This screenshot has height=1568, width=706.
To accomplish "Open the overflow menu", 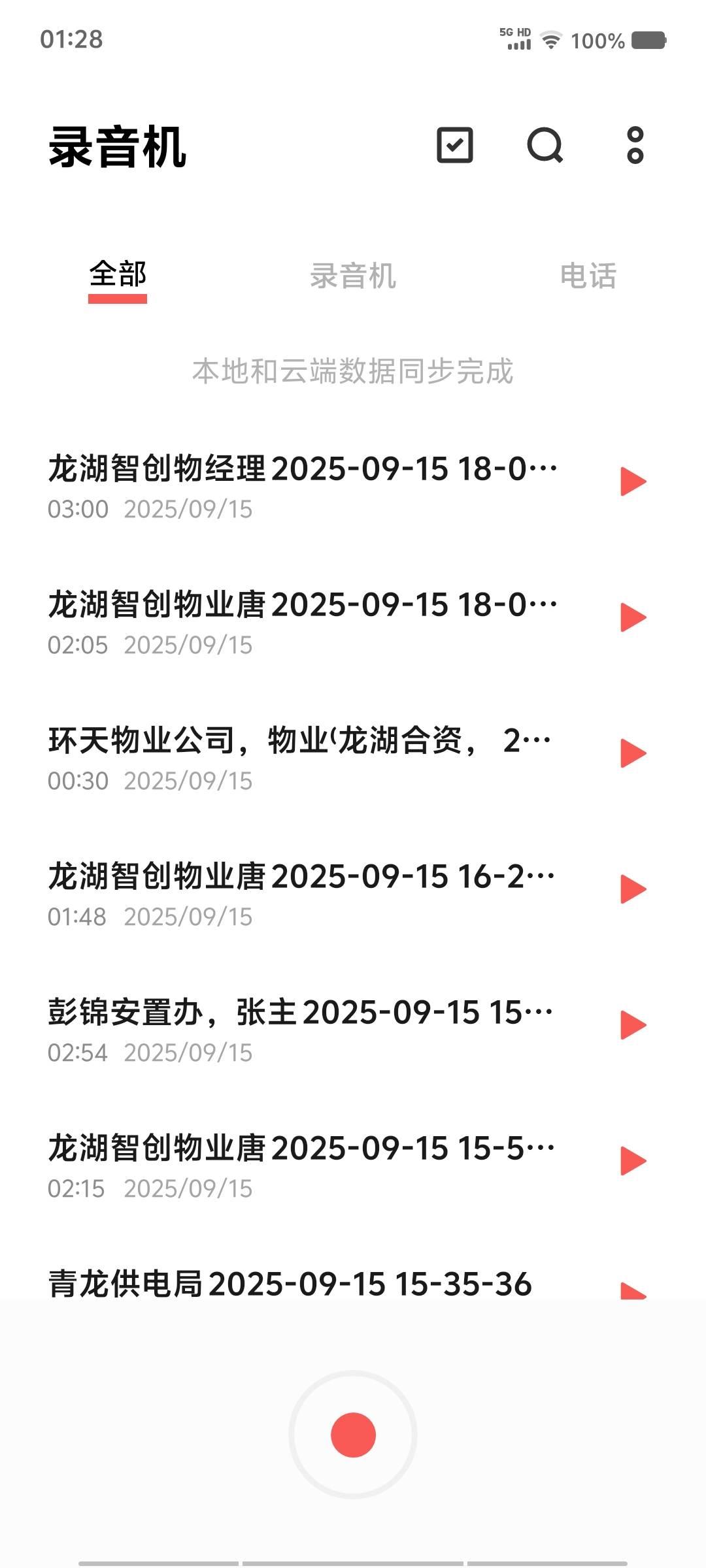I will [635, 145].
